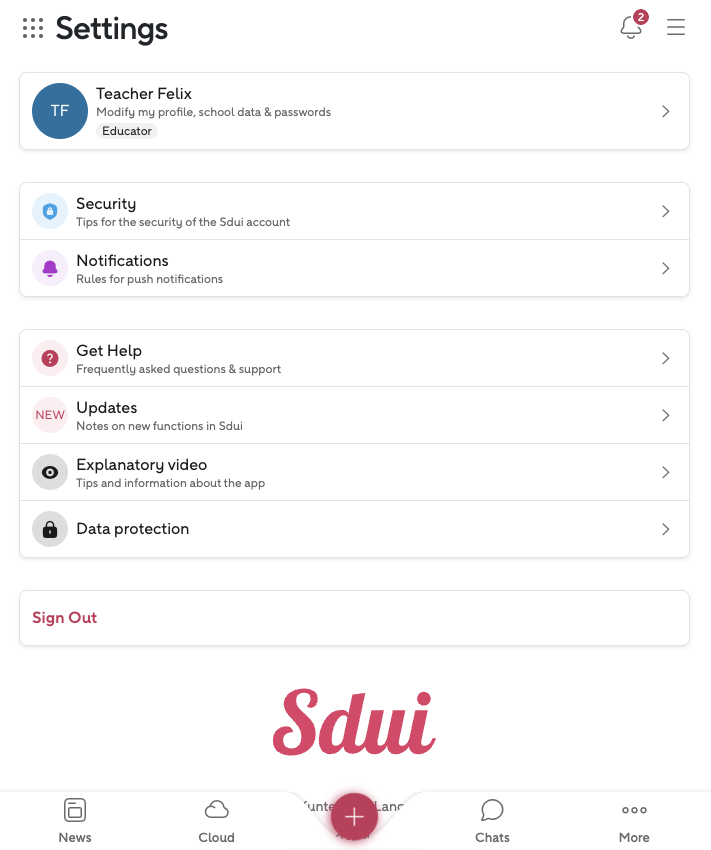Viewport: 711px width, 850px height.
Task: Open the More tab
Action: [634, 820]
